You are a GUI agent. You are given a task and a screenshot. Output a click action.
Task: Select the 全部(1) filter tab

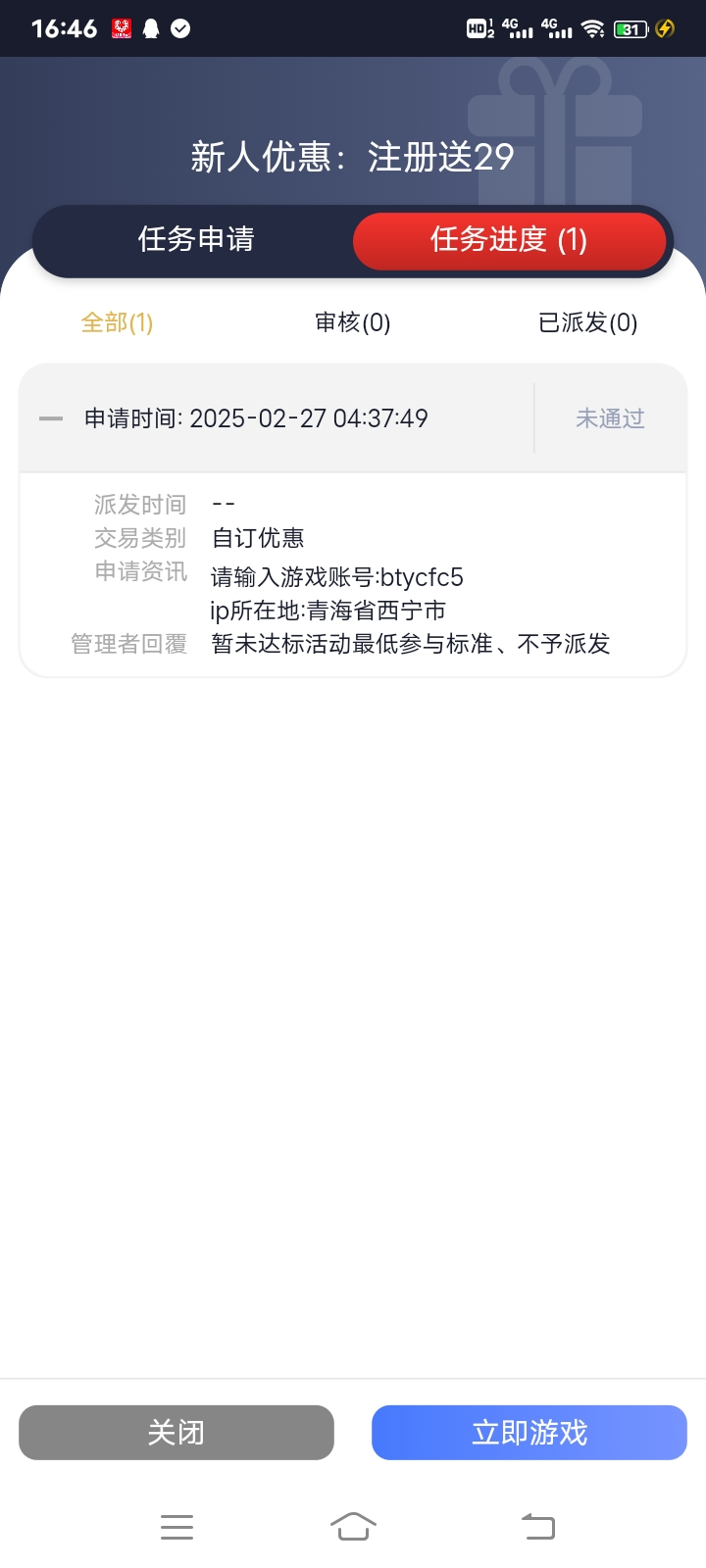click(116, 322)
